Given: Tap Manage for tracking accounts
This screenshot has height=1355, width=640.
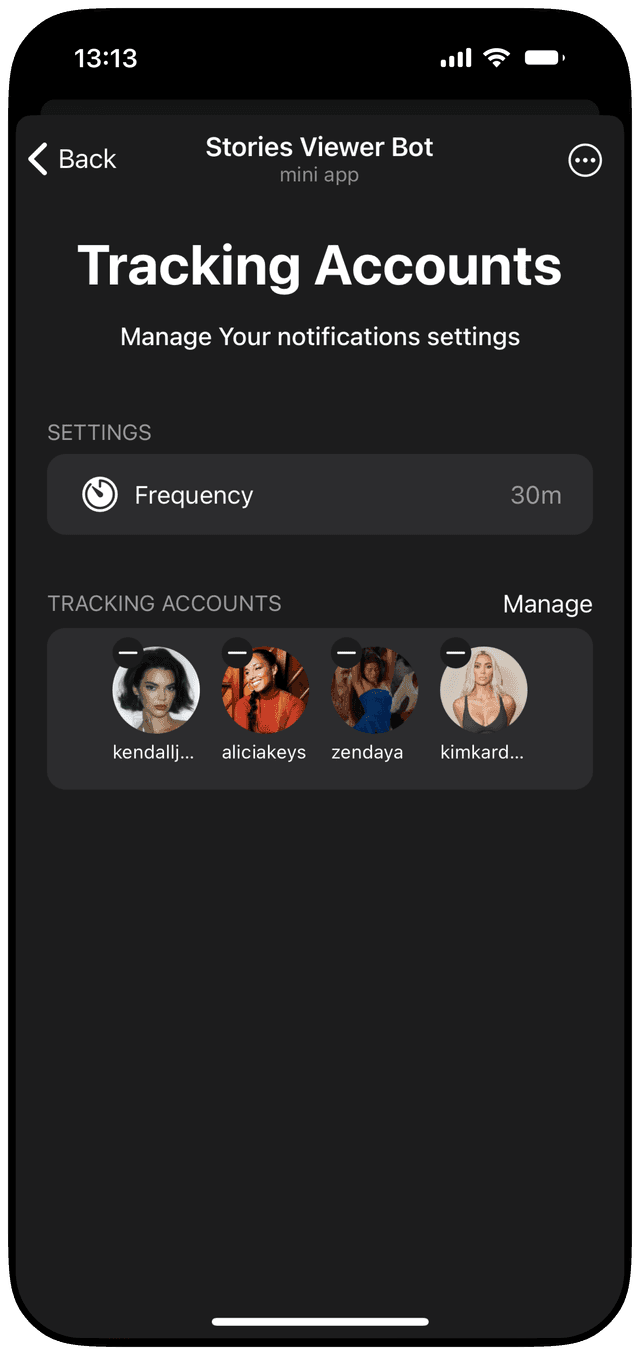Looking at the screenshot, I should (x=547, y=604).
